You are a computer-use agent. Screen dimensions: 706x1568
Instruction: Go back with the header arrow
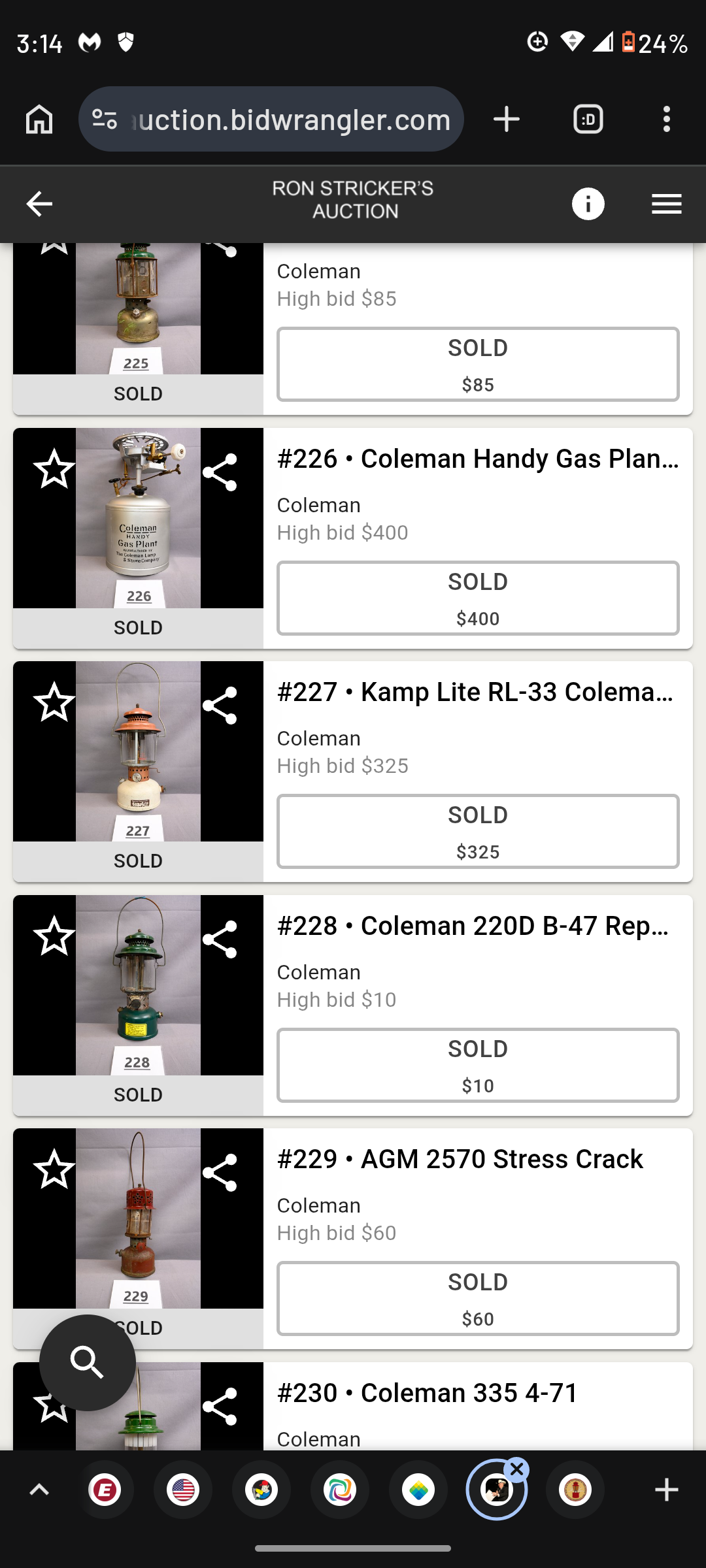(x=39, y=204)
